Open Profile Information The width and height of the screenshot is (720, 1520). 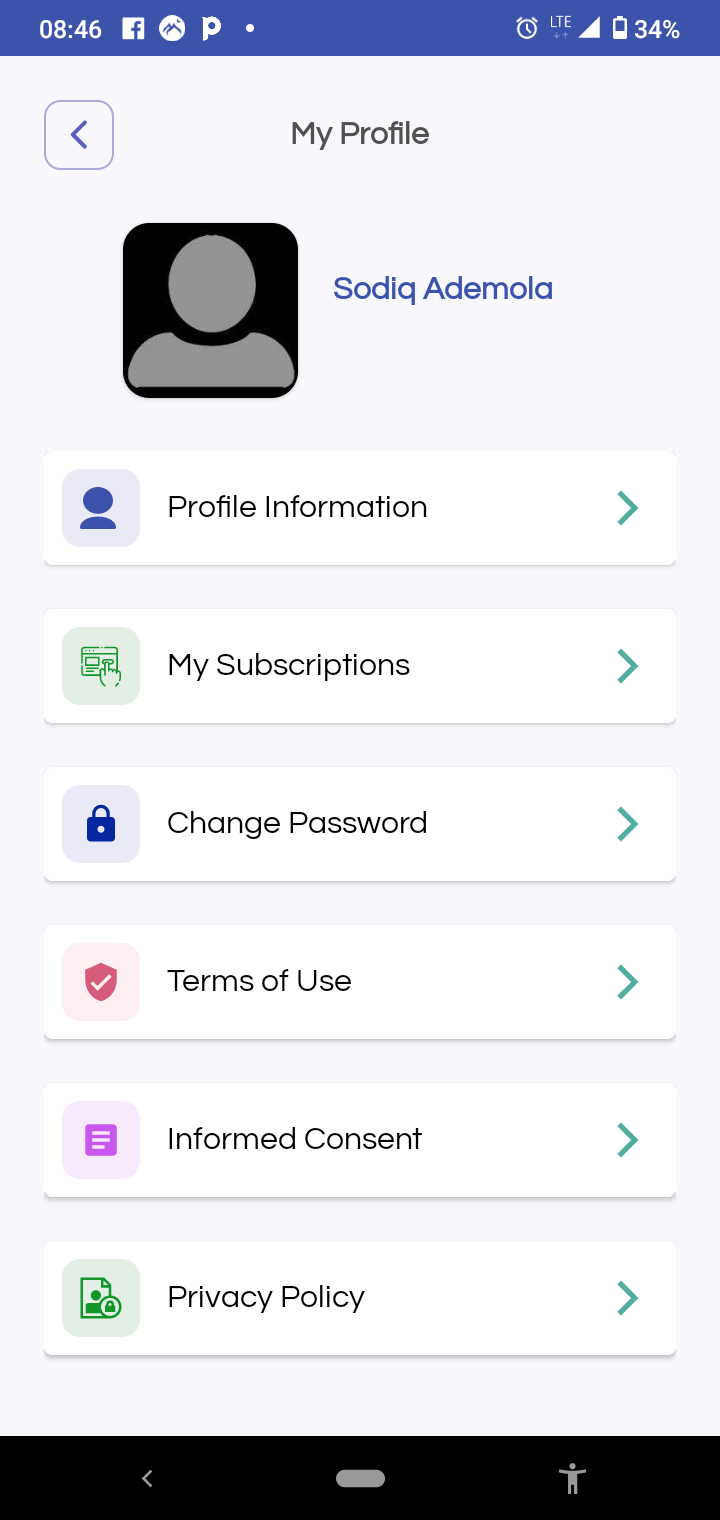click(360, 508)
